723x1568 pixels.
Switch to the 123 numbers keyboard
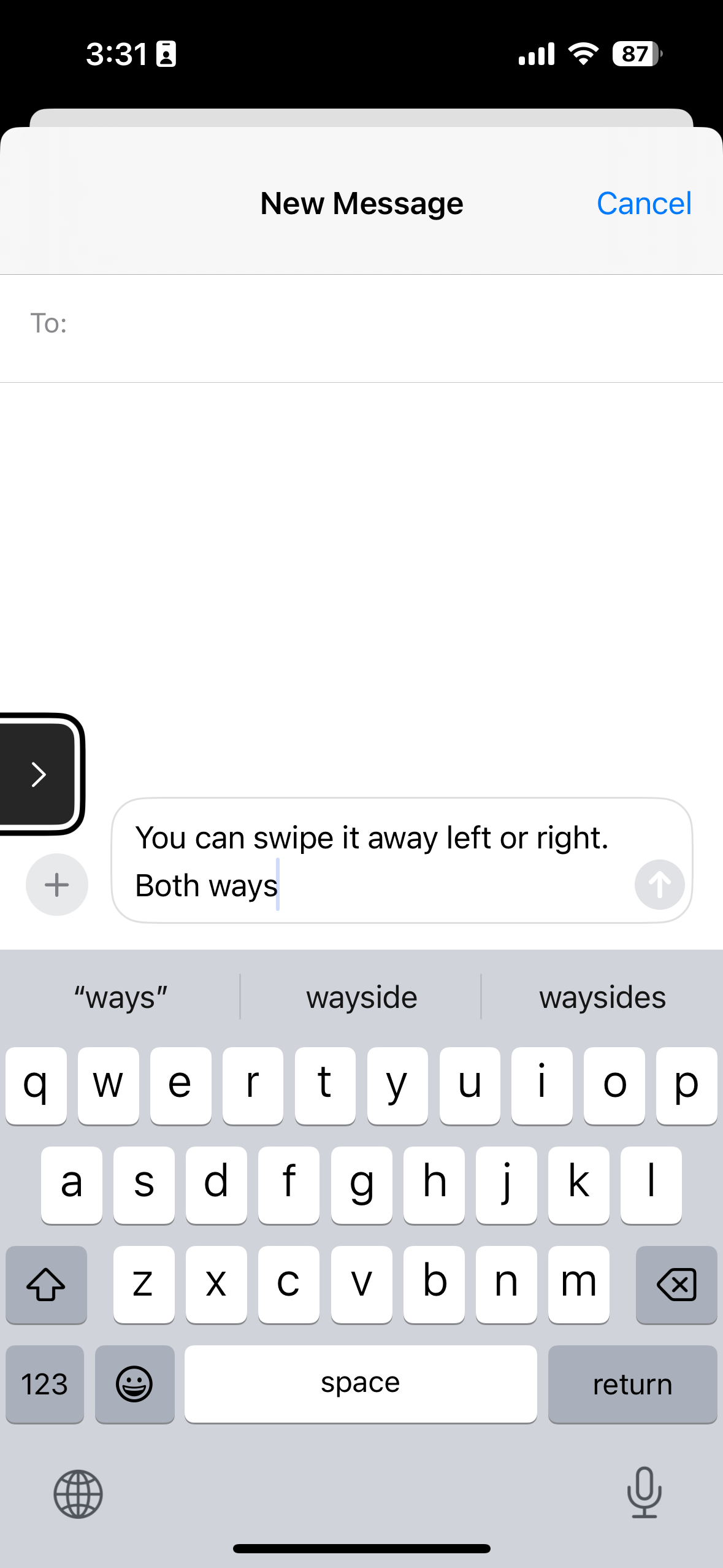click(x=45, y=1384)
